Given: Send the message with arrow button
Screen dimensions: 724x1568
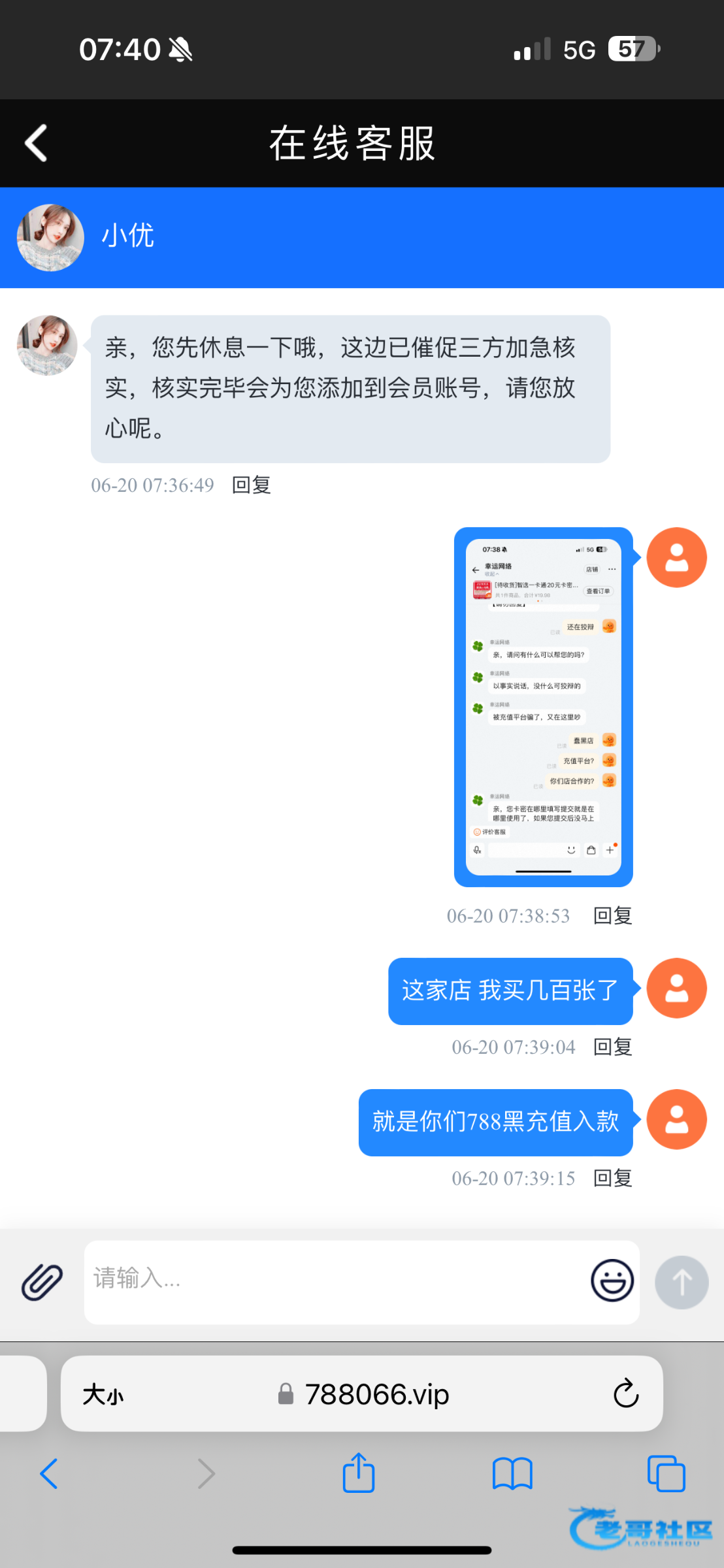Looking at the screenshot, I should coord(682,1282).
